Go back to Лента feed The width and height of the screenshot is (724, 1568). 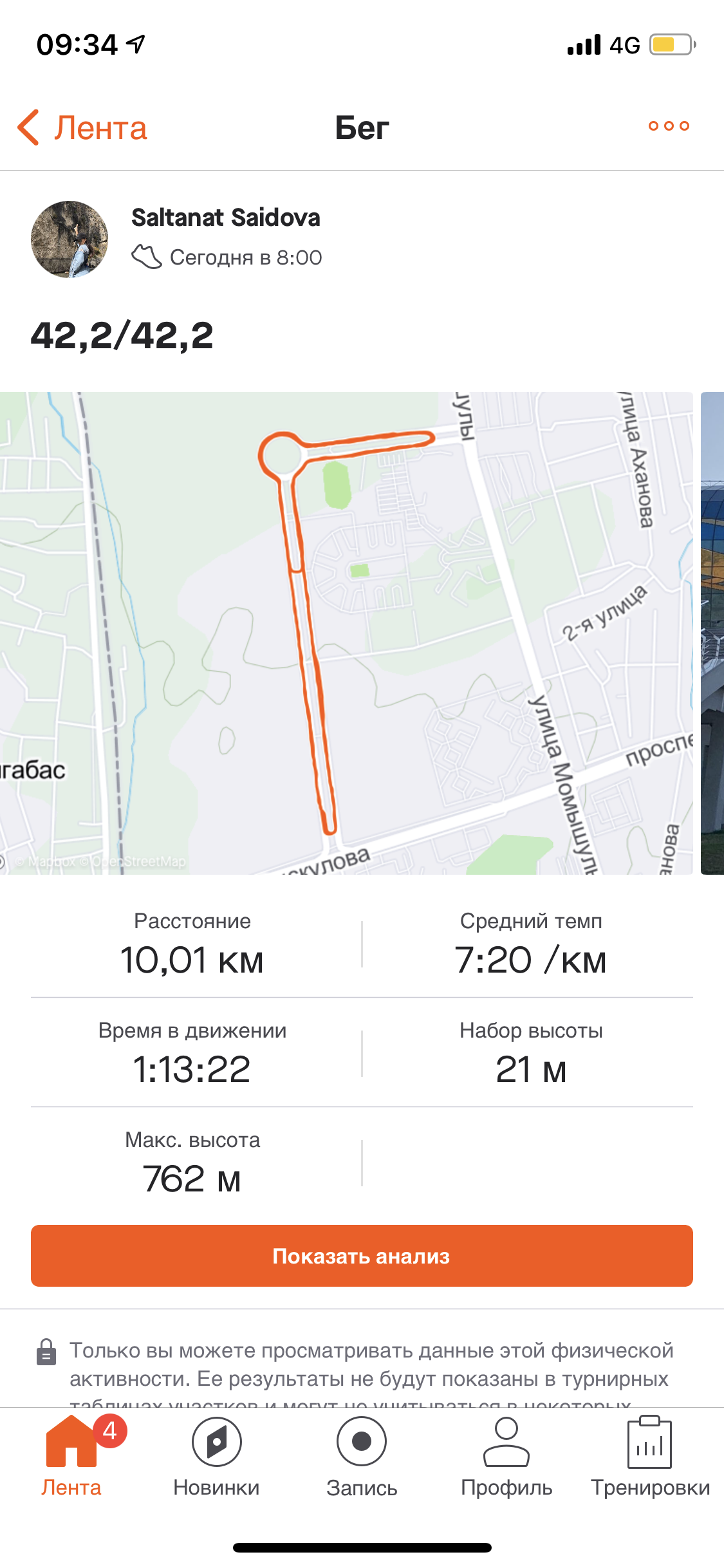pos(82,127)
